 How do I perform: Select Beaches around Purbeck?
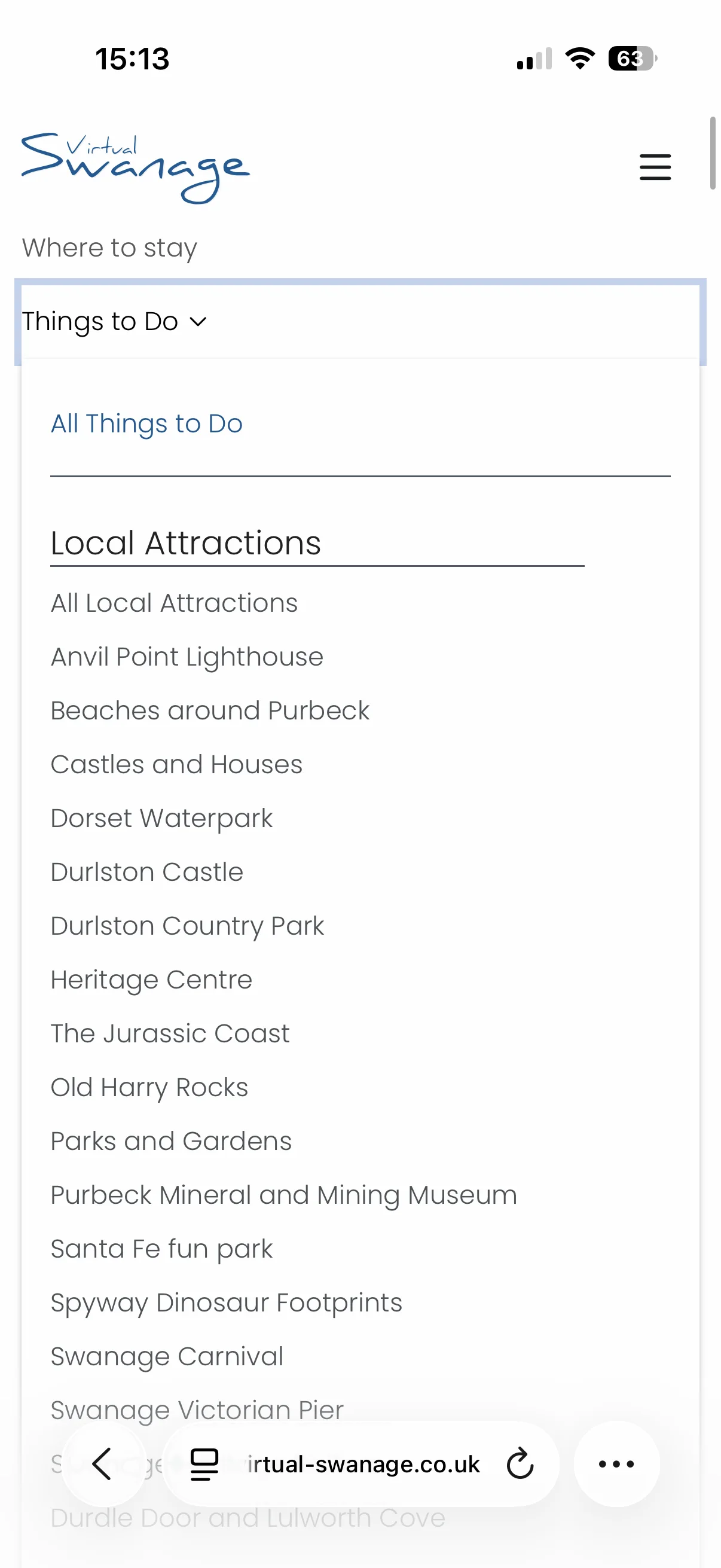(x=210, y=711)
